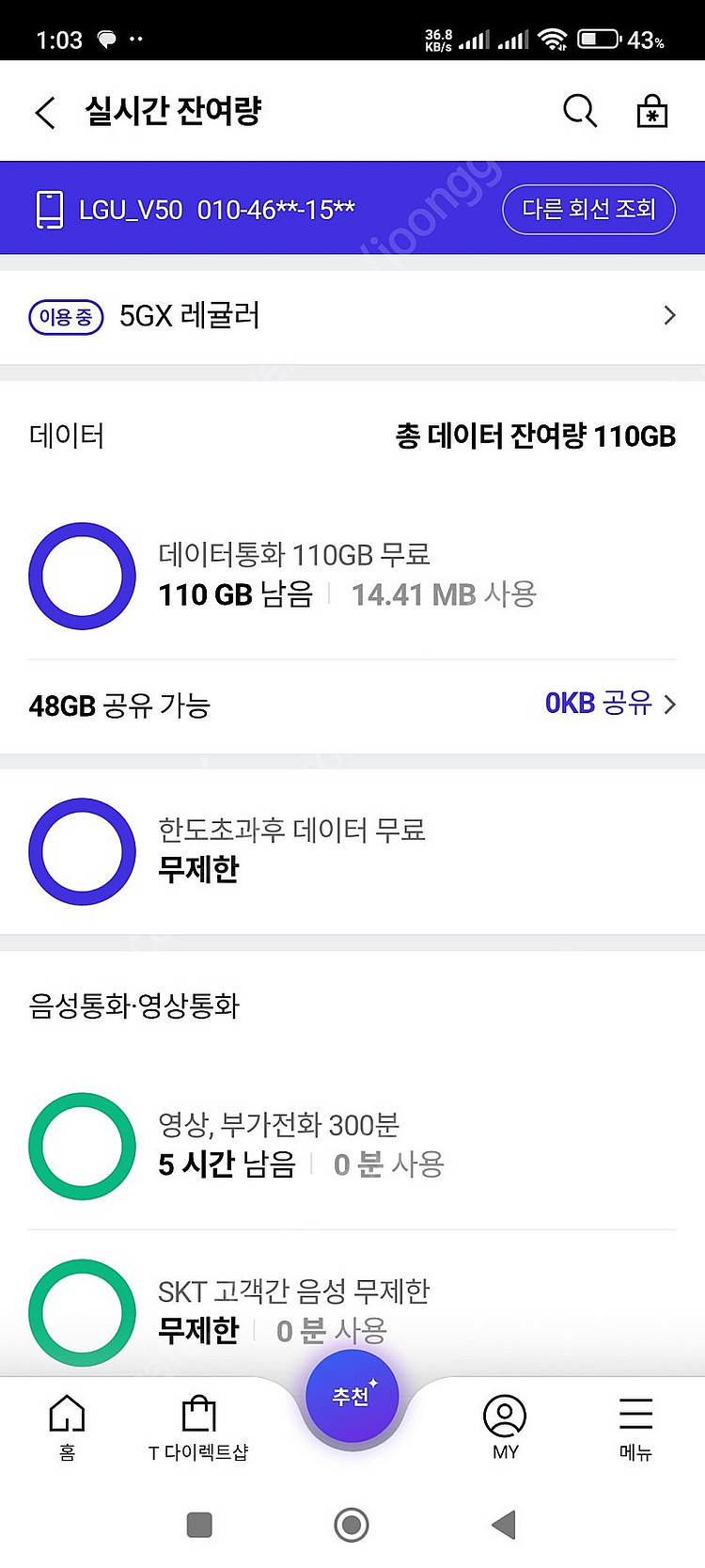The image size is (705, 1568).
Task: Switch to the T 다이렉트샵 tab
Action: coord(198,1427)
